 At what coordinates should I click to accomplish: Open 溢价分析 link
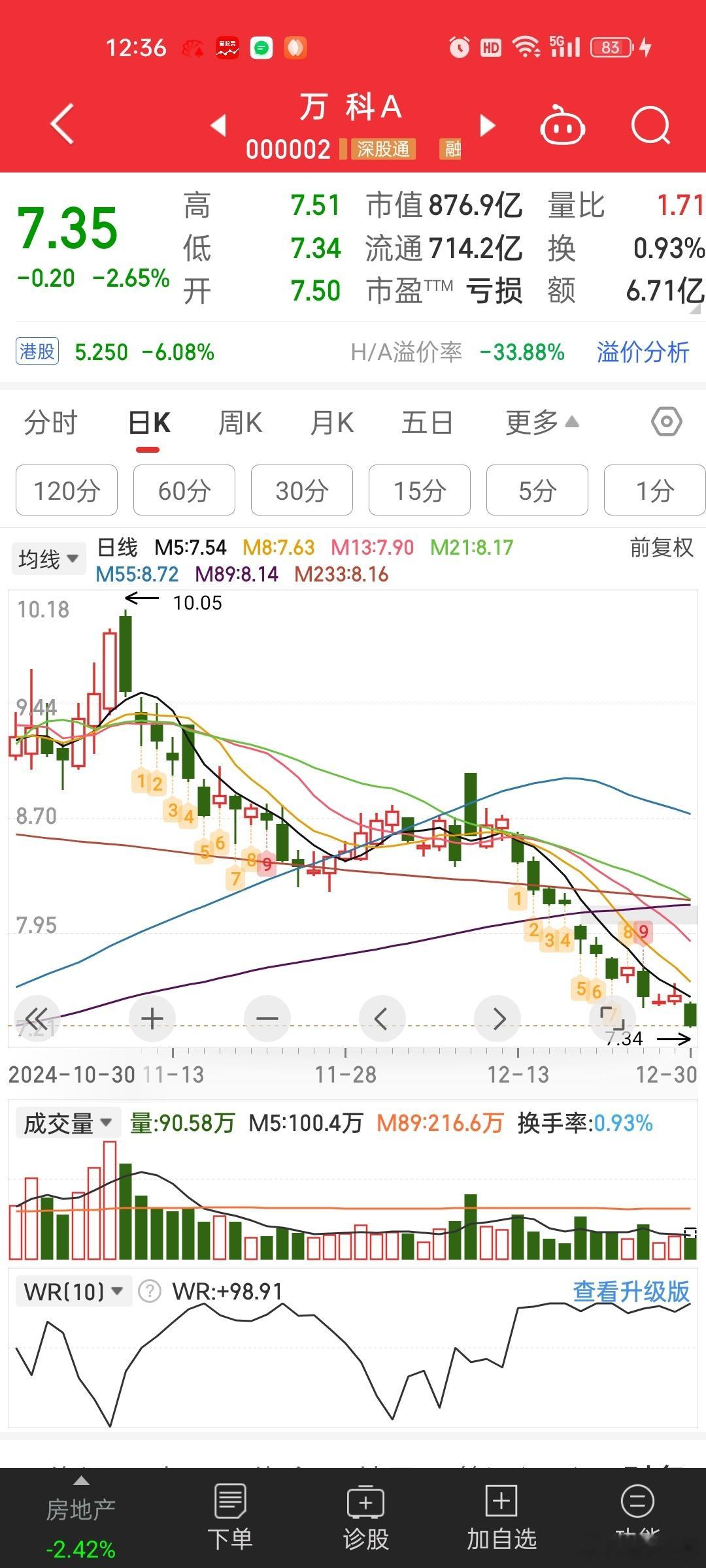click(643, 352)
